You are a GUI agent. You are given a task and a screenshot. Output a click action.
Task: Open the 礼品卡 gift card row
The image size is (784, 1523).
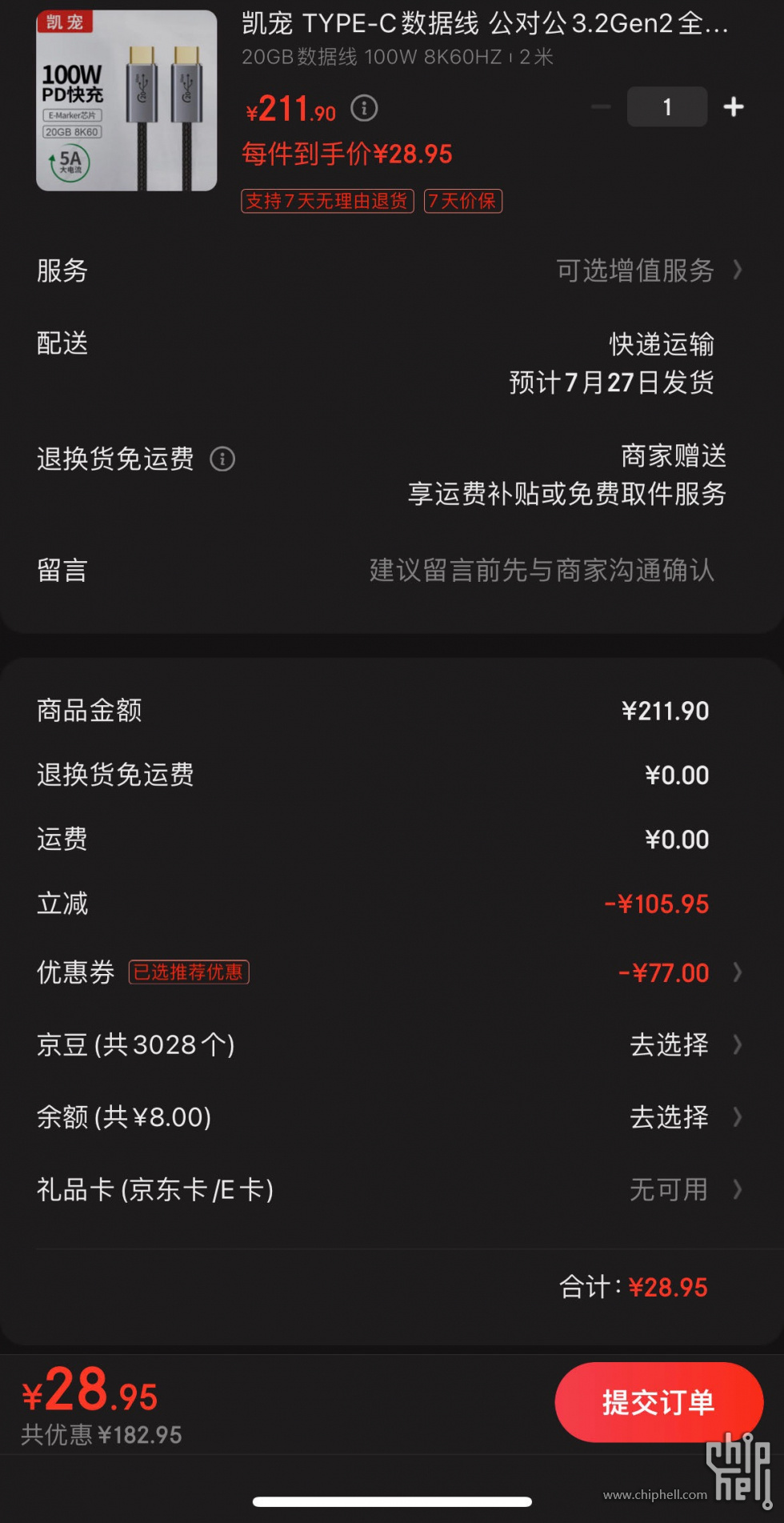[390, 1189]
